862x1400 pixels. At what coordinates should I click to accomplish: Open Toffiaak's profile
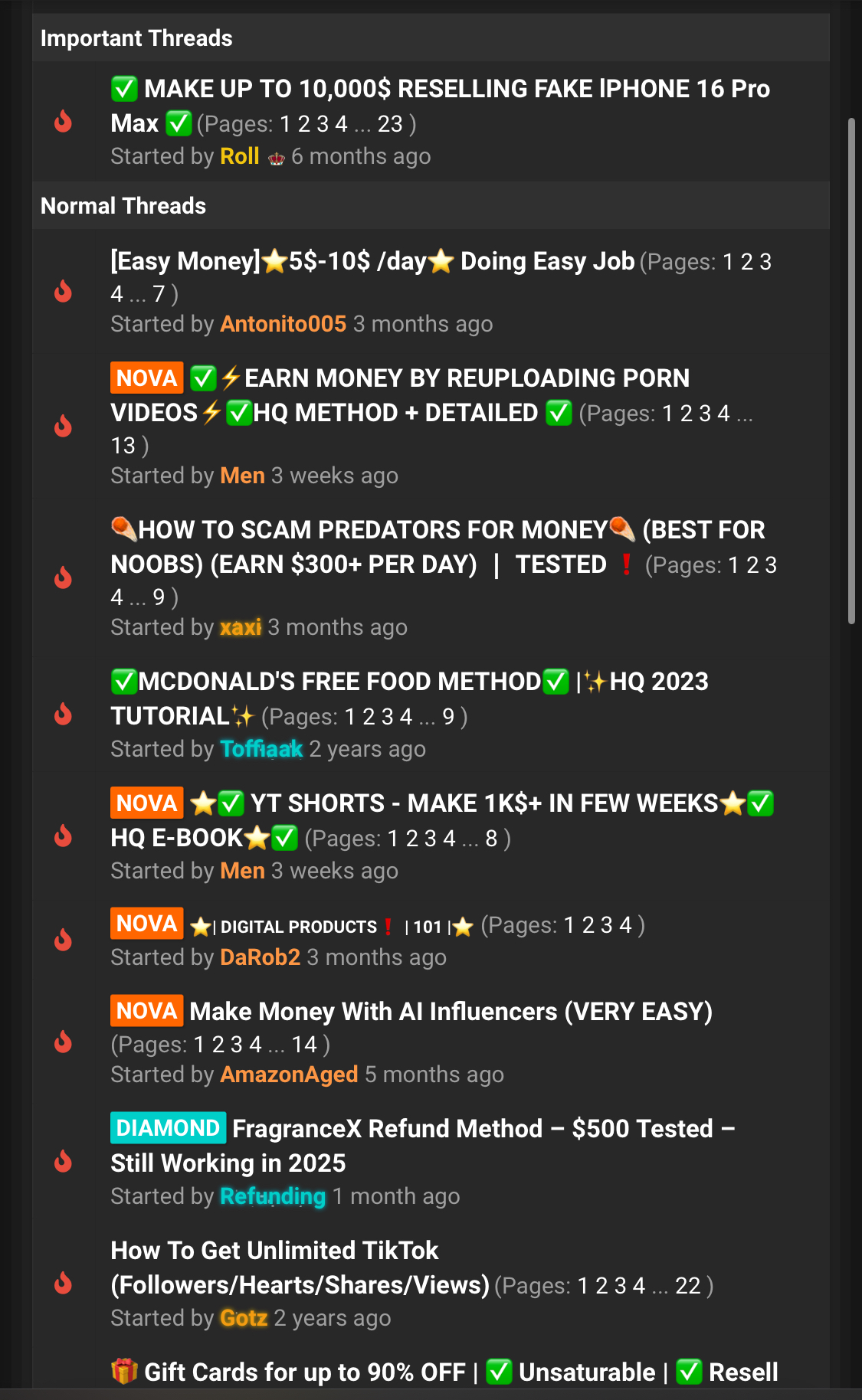(x=261, y=749)
